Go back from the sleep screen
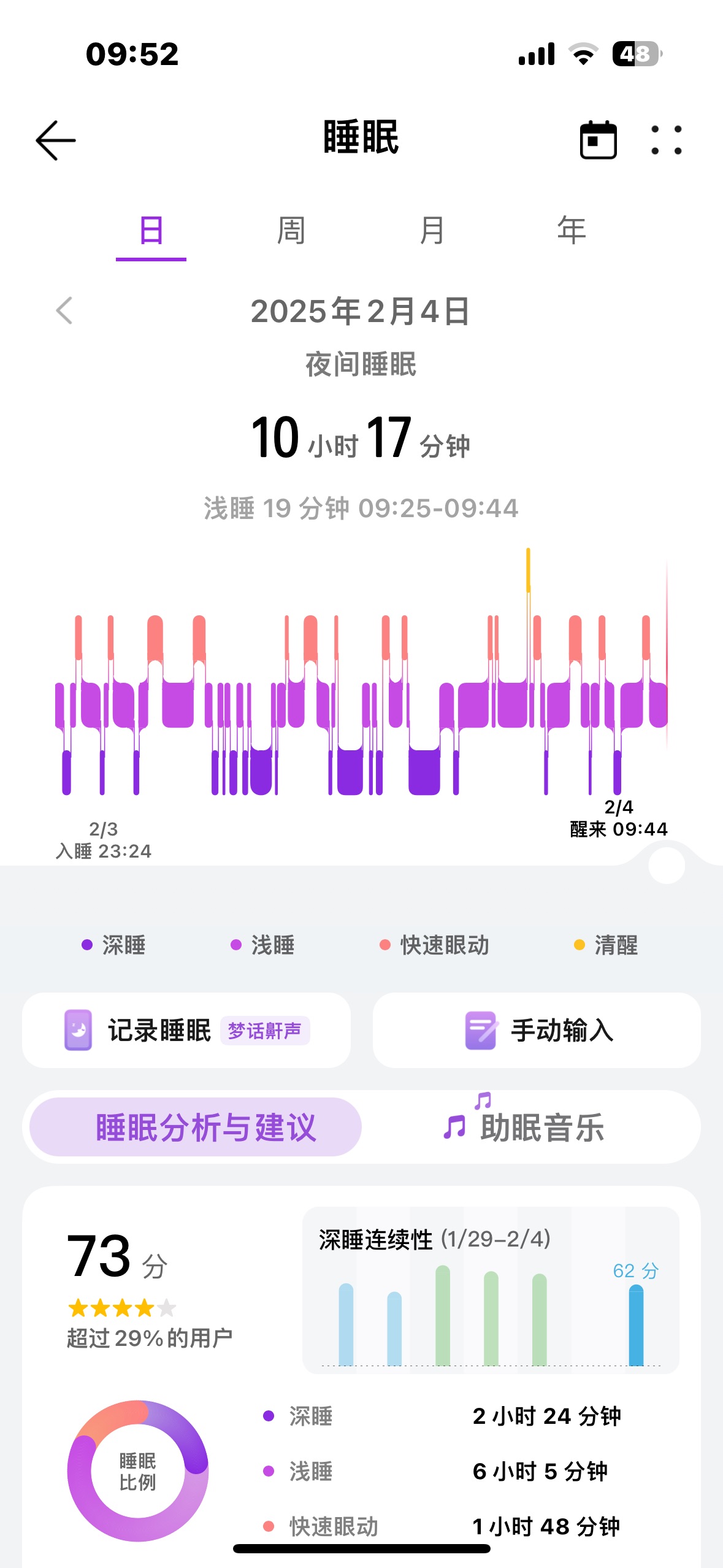 pos(56,140)
